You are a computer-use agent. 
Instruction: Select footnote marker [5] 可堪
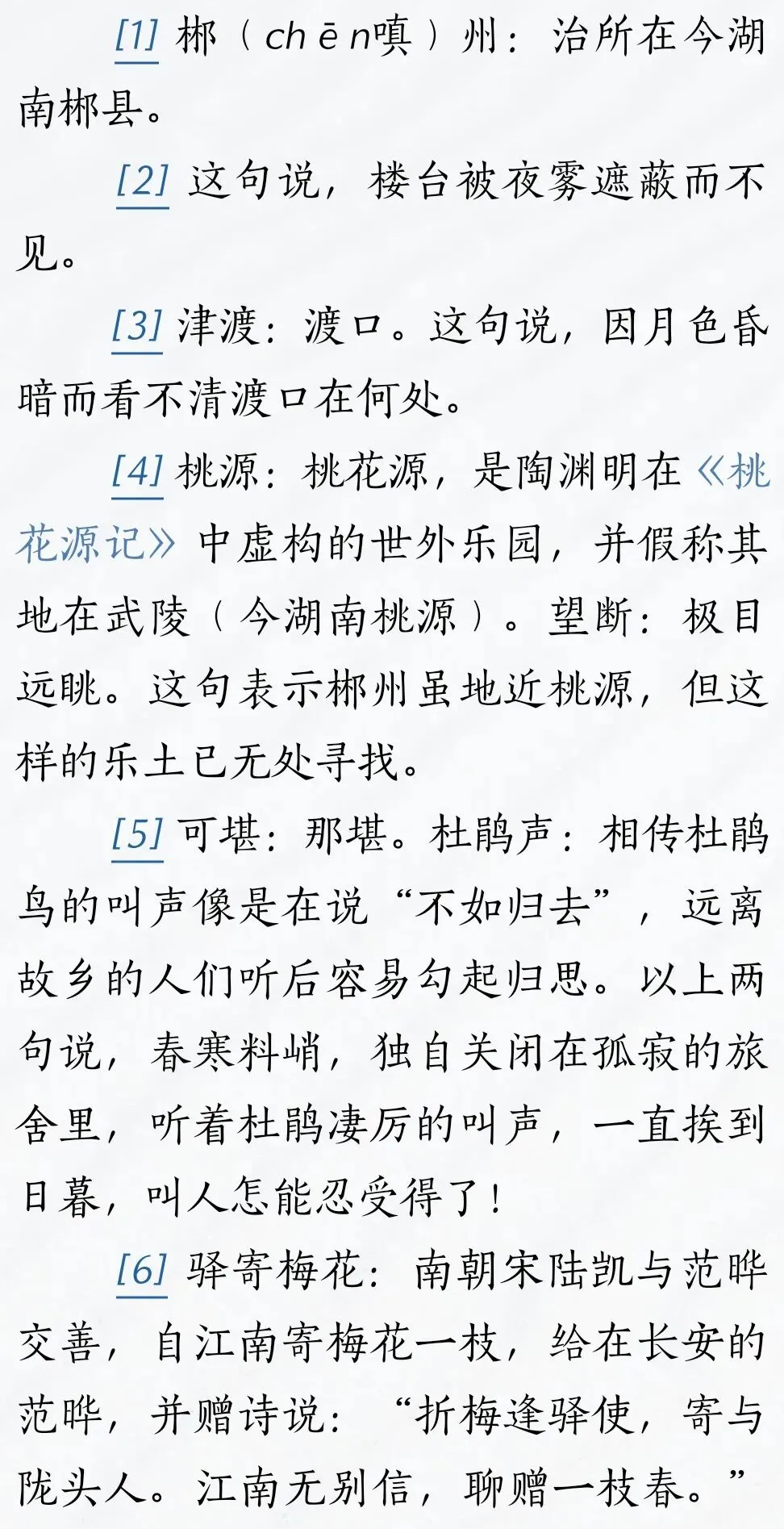click(137, 834)
